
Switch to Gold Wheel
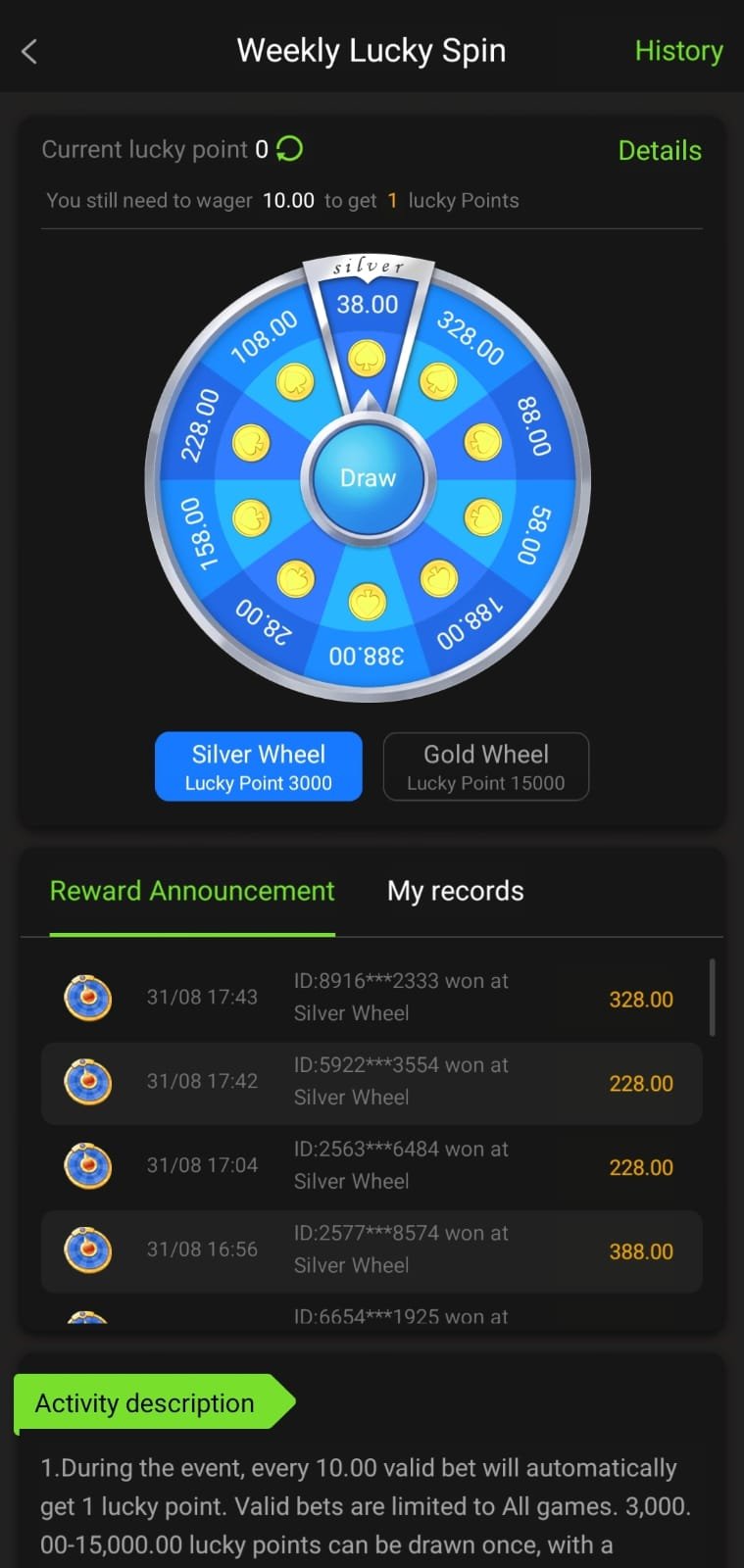tap(485, 766)
